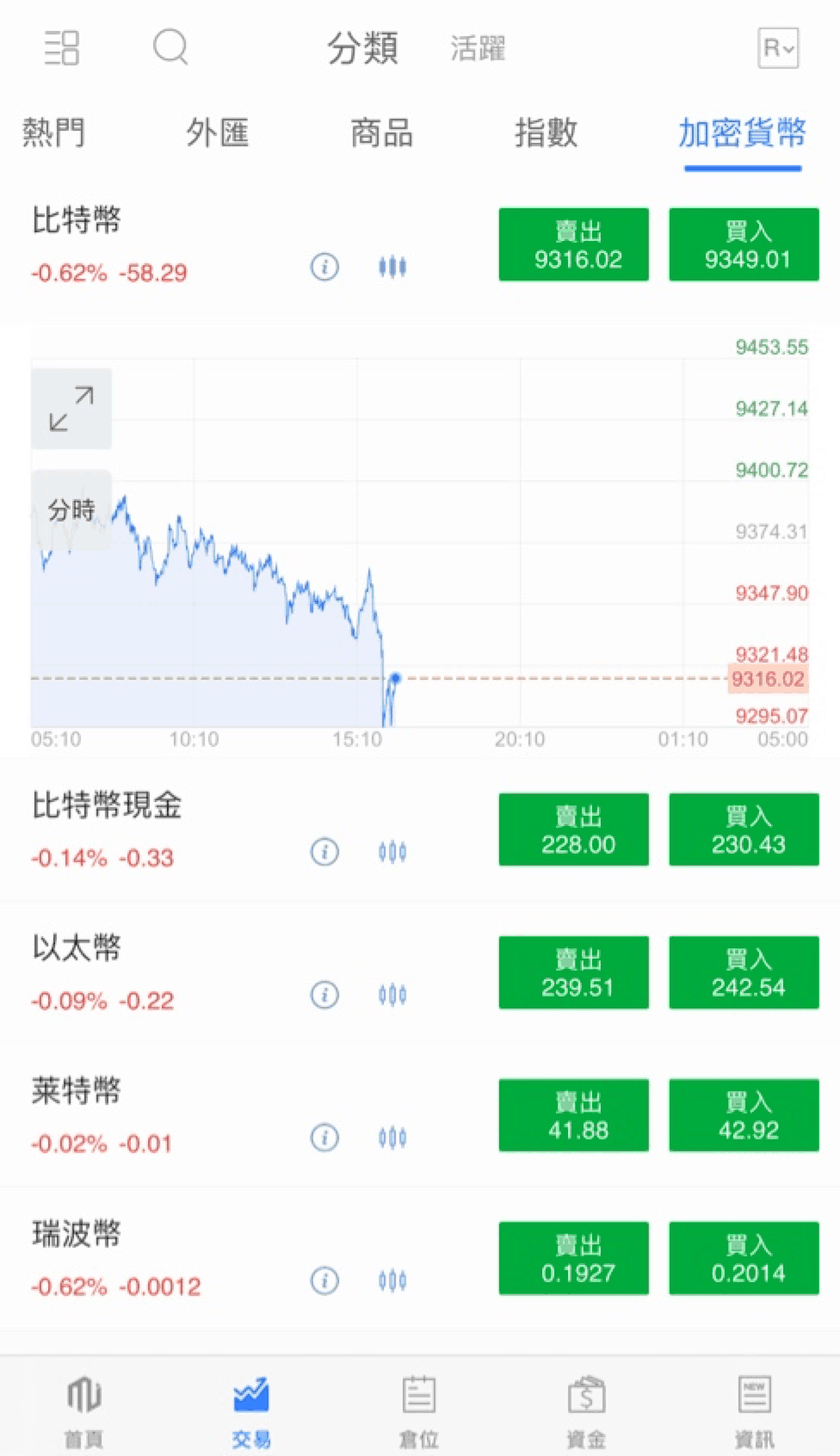Buy 比特幣現金 at 230.43
Screen dimensions: 840x1456
744,830
